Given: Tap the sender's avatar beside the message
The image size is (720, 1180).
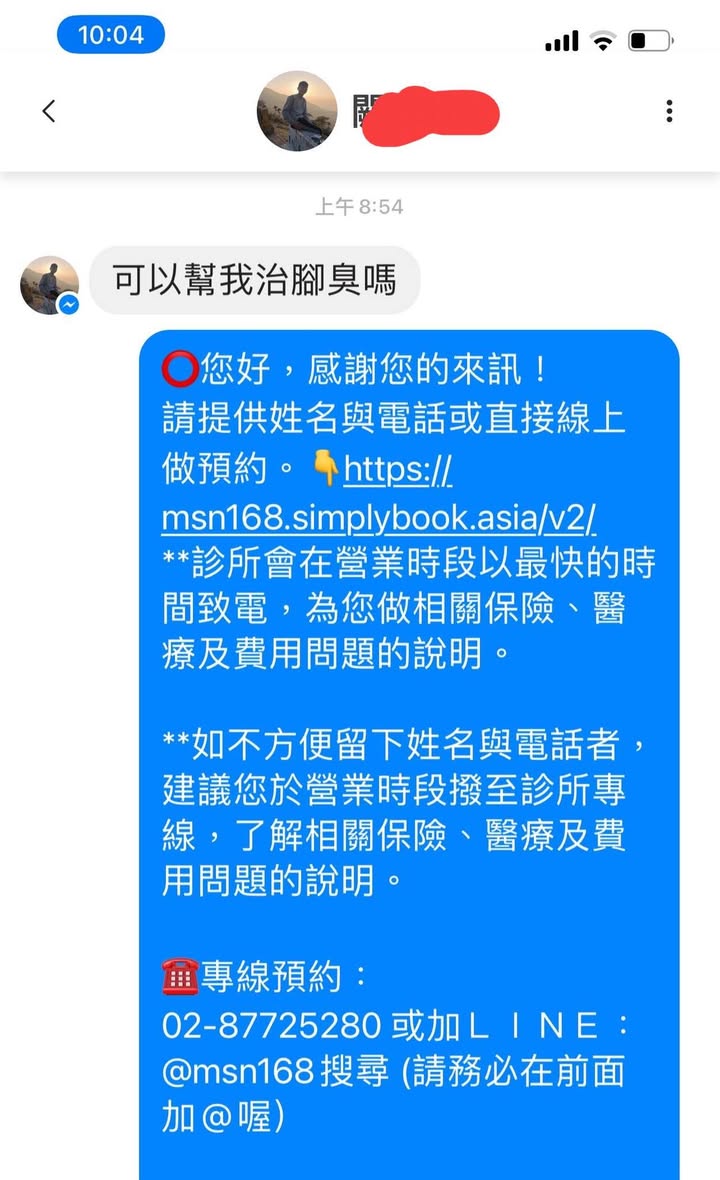Looking at the screenshot, I should (49, 286).
